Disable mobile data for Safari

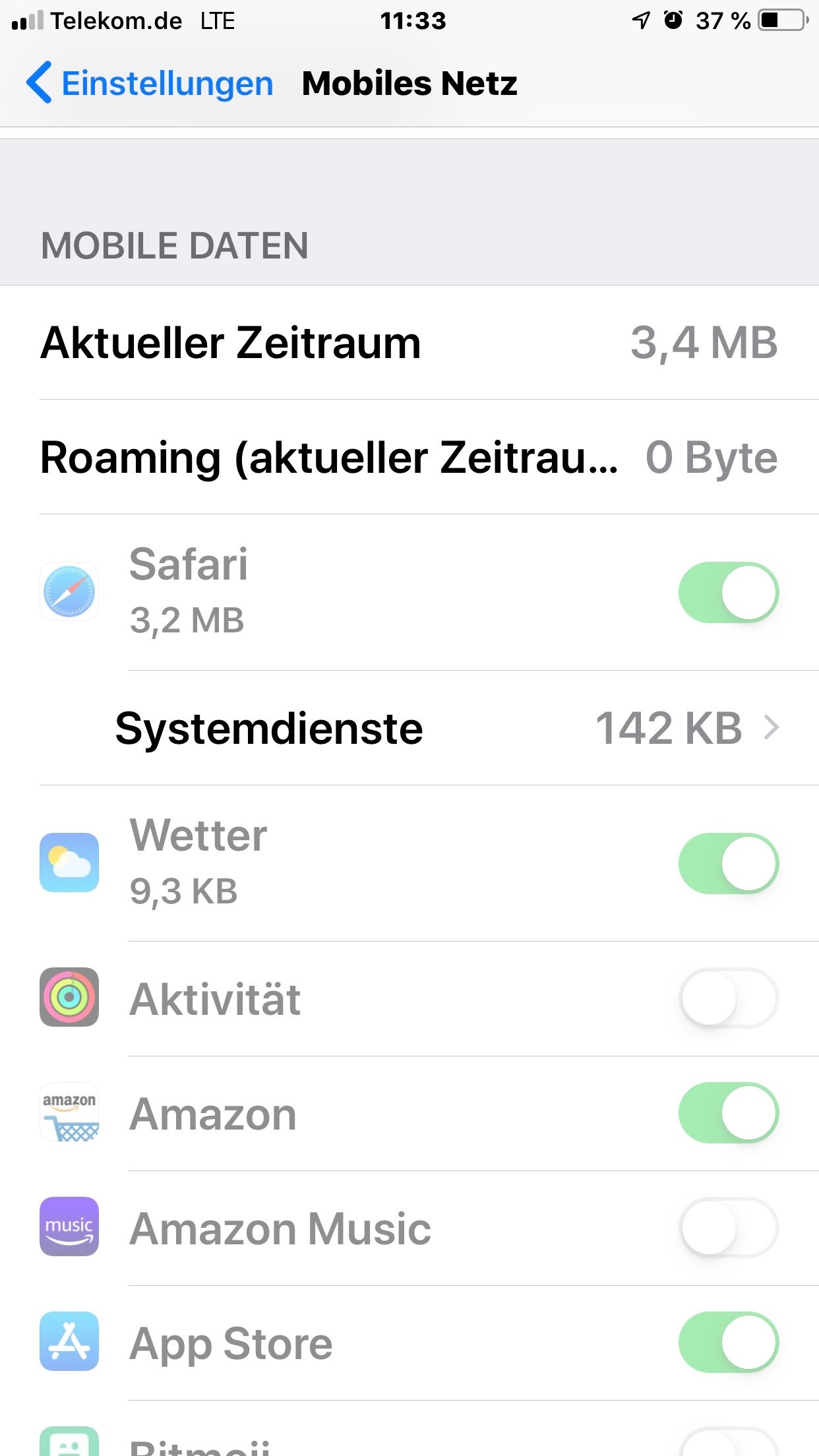[x=728, y=592]
